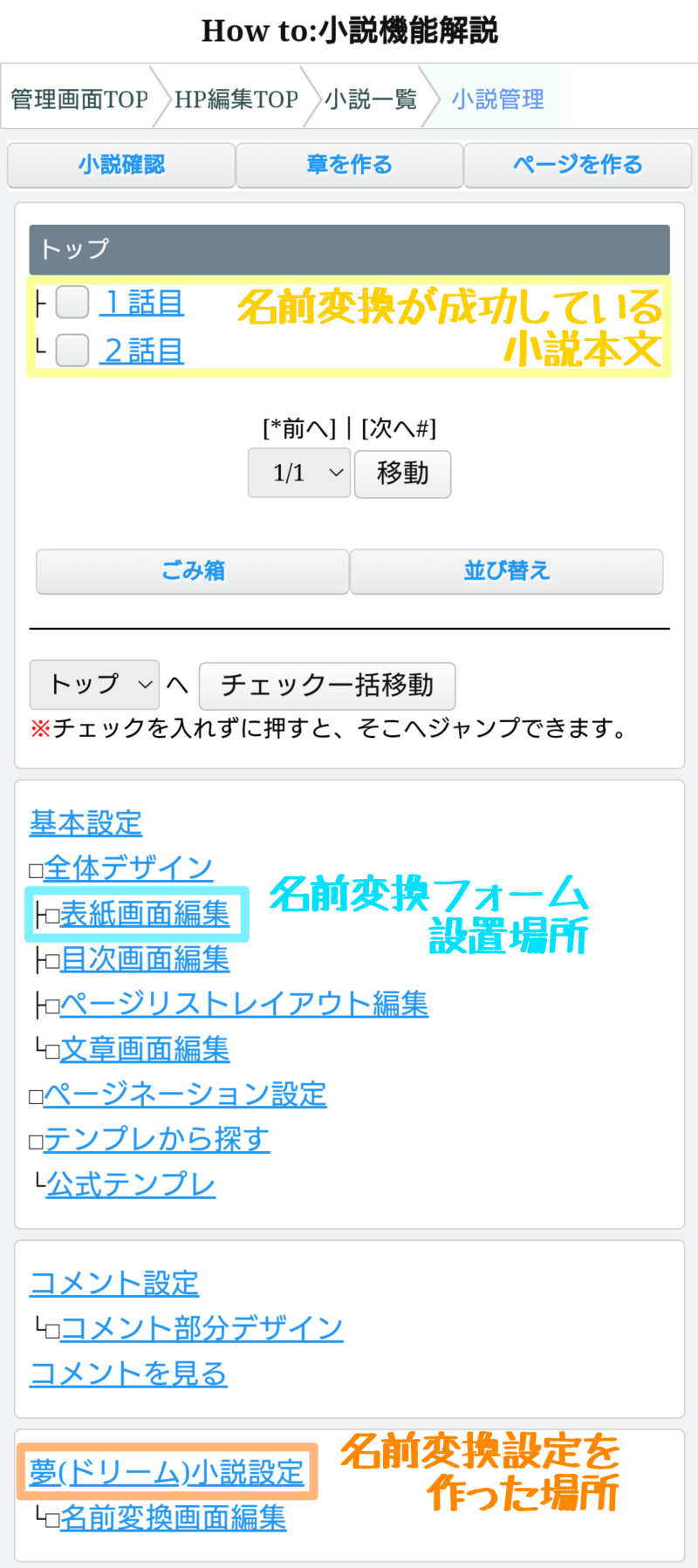Open the 2話目 link

pyautogui.click(x=143, y=351)
